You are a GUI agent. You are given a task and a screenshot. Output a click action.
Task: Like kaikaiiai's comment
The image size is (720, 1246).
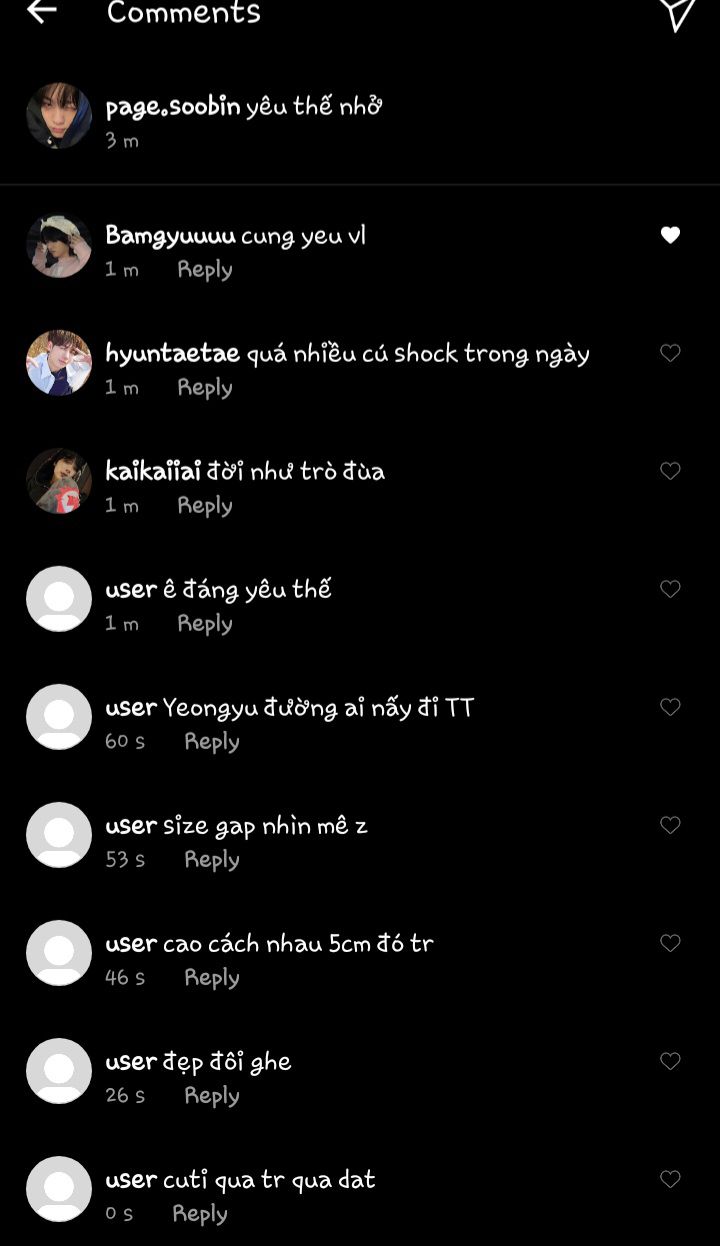click(670, 471)
